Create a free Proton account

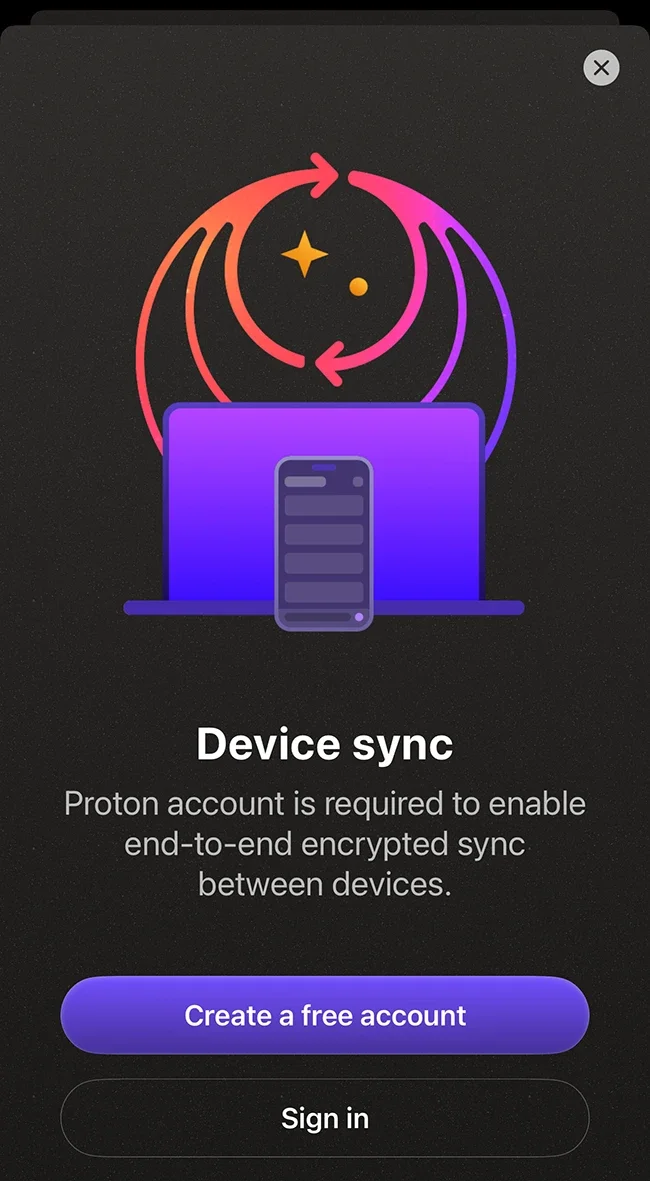tap(325, 1016)
